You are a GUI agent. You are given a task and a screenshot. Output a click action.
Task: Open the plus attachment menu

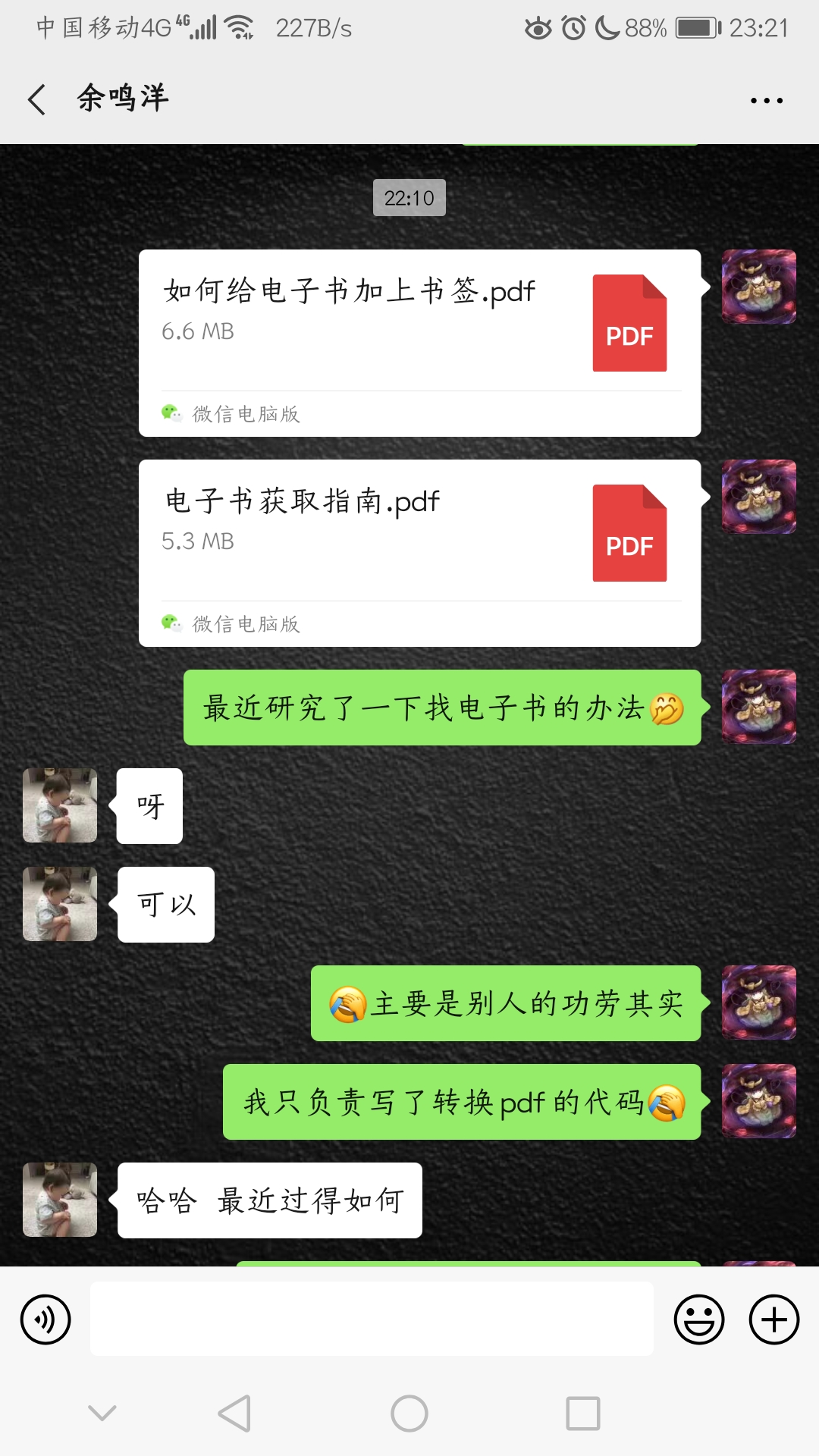pos(773,1319)
